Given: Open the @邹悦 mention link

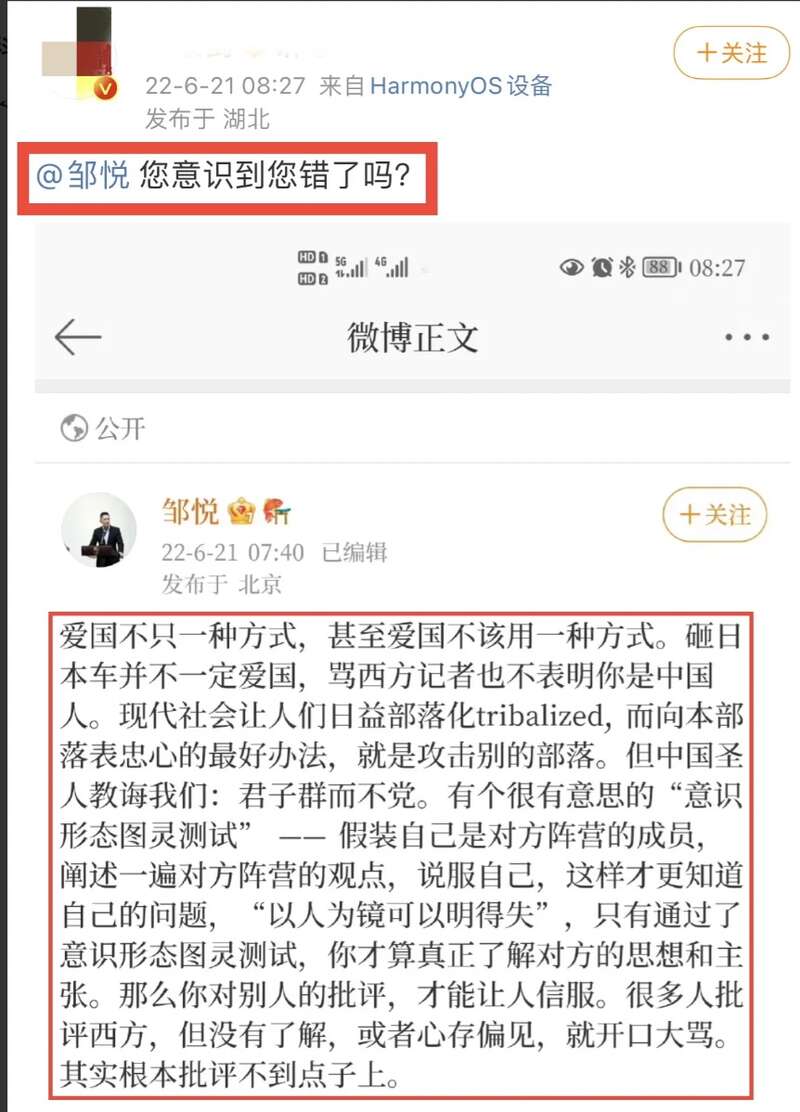Looking at the screenshot, I should click(82, 176).
